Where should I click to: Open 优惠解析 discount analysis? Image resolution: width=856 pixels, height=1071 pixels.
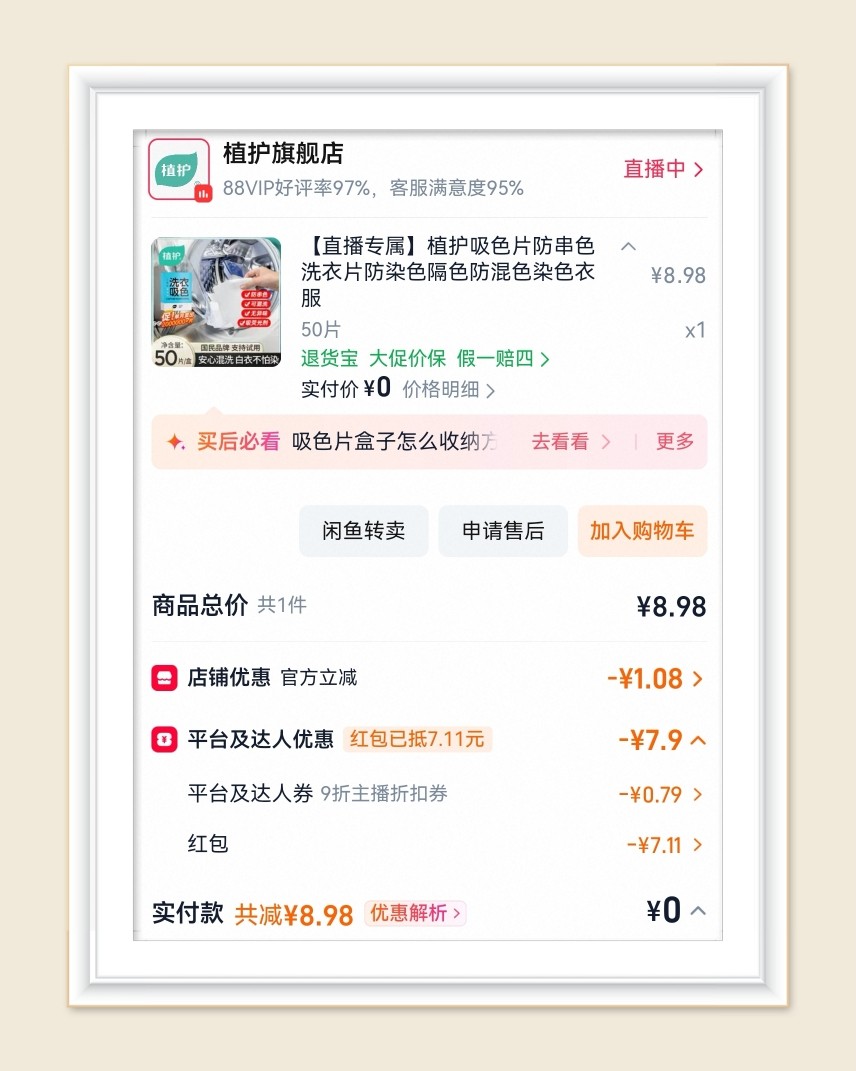pos(415,913)
